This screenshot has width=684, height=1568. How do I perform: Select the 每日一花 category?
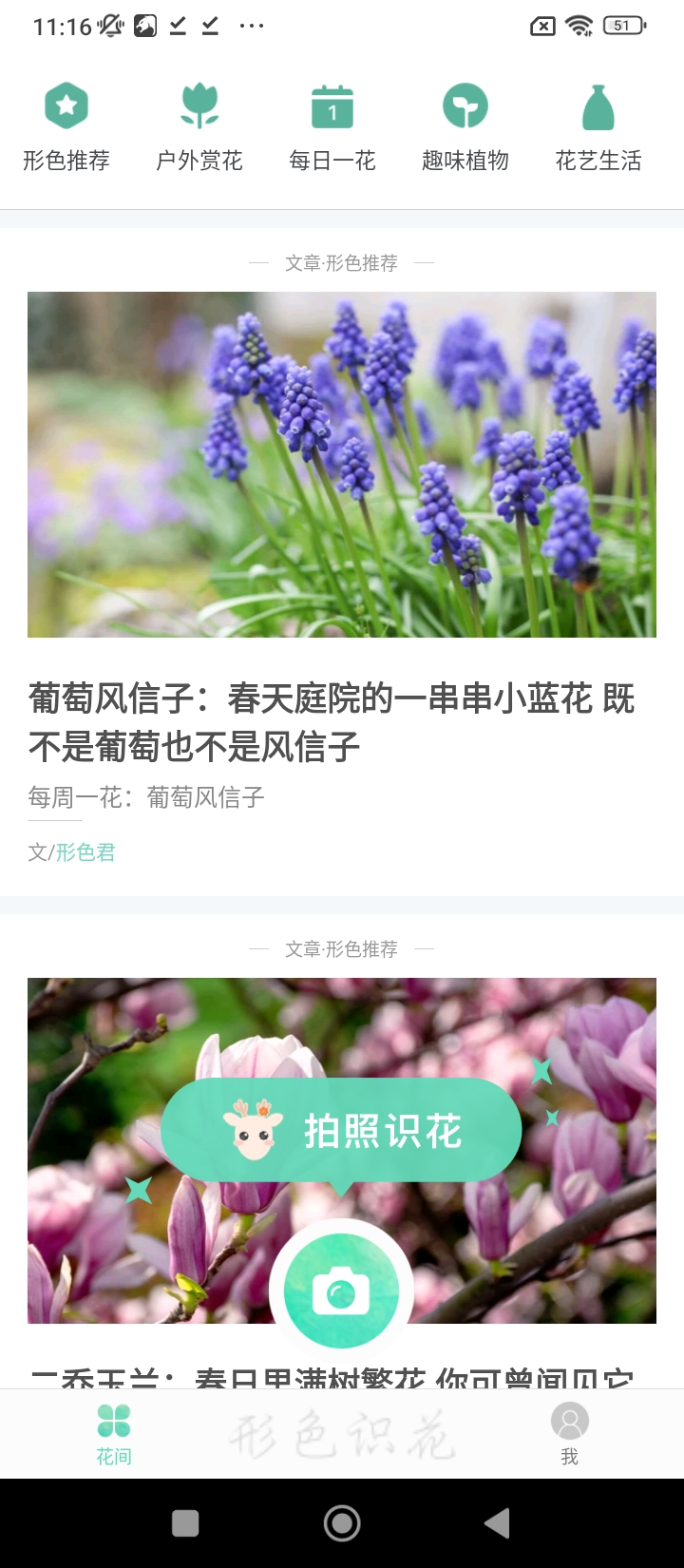[x=332, y=127]
